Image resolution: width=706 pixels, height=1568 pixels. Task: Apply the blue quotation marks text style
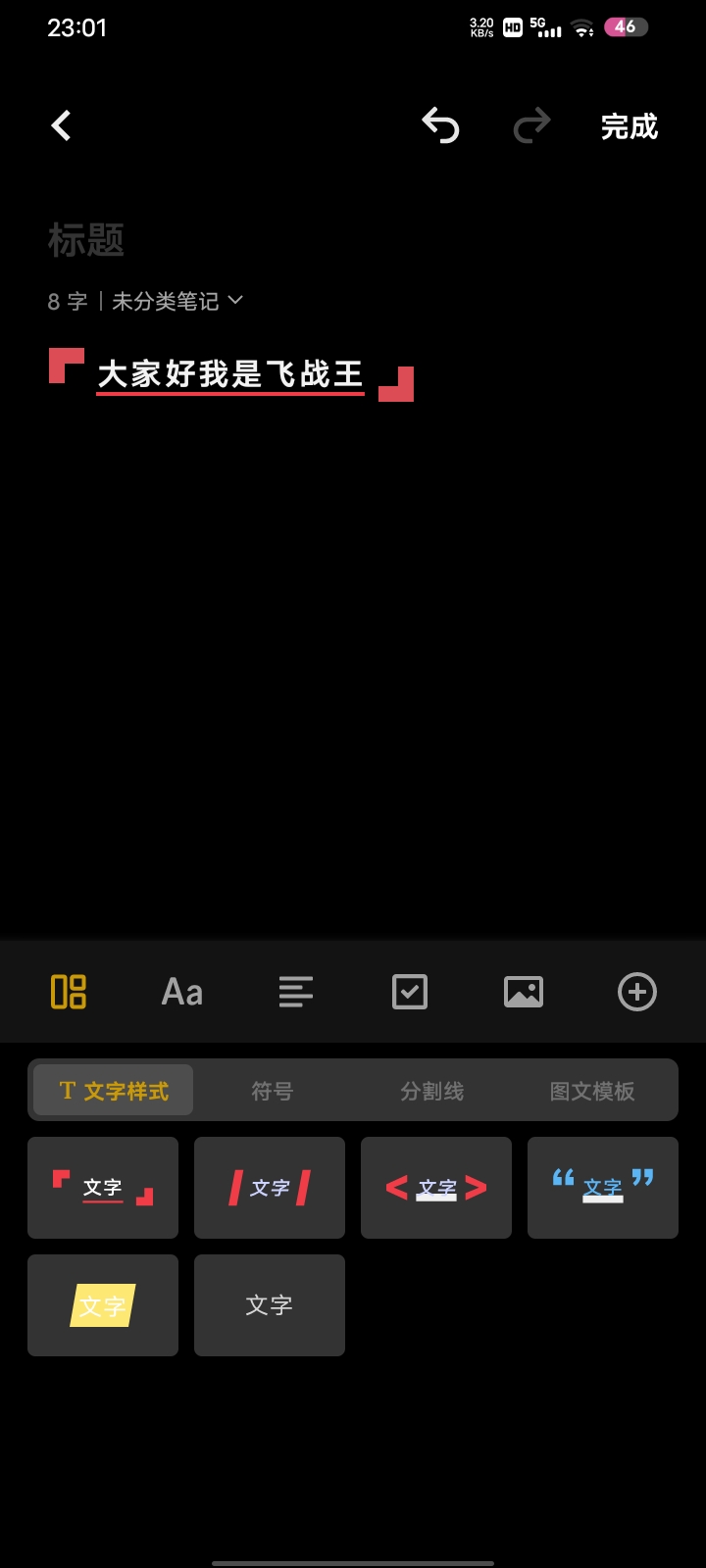[x=603, y=1188]
